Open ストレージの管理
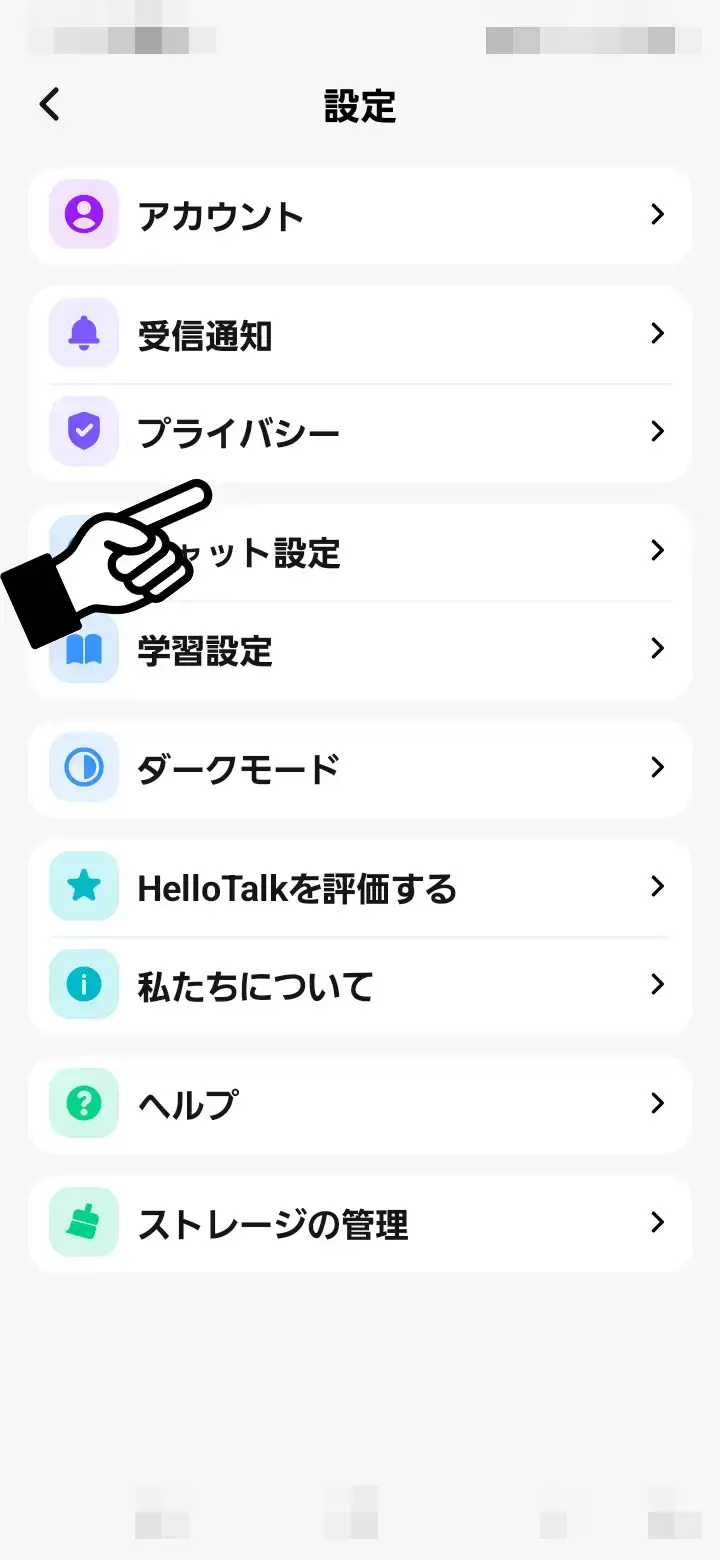Screen dimensions: 720x1560 click(360, 1223)
